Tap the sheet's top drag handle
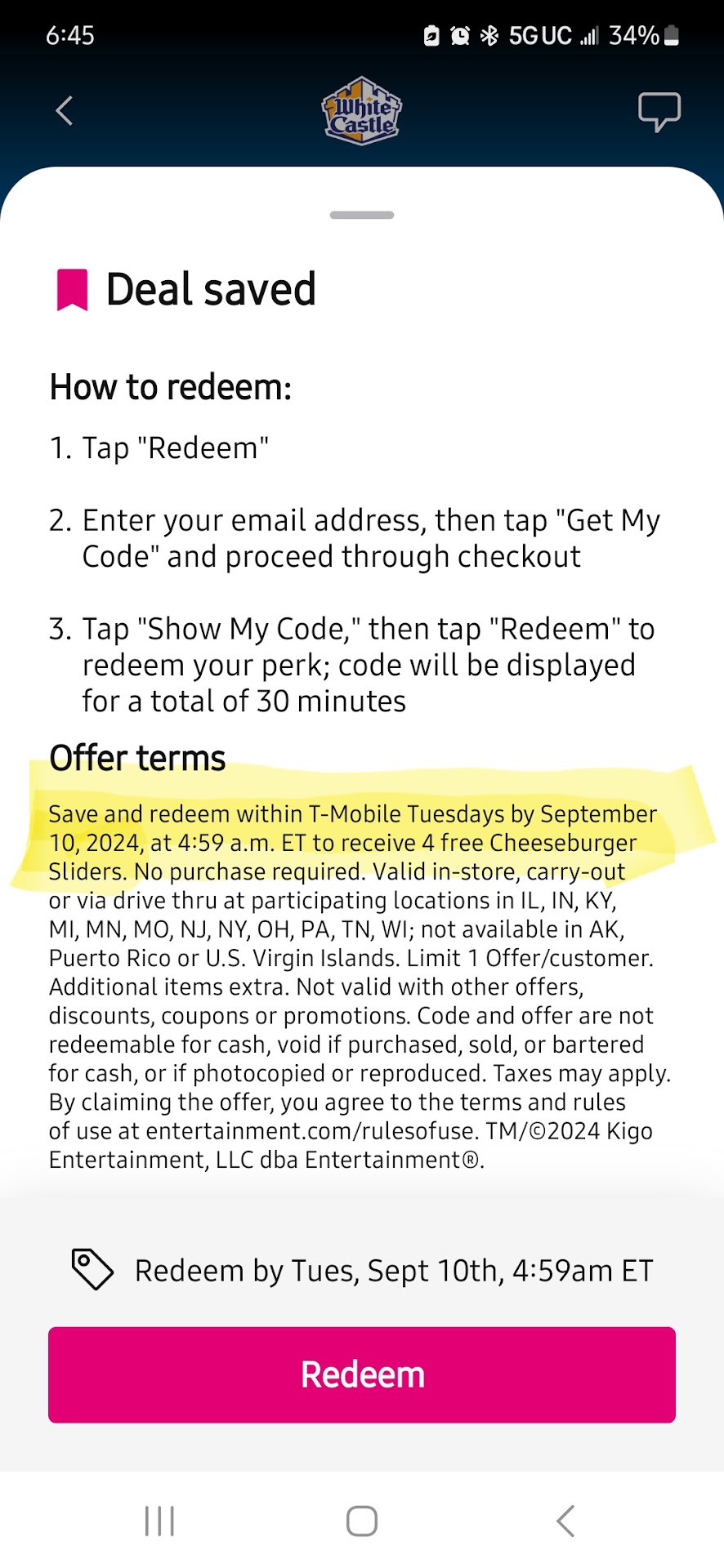This screenshot has width=724, height=1568. point(362,215)
